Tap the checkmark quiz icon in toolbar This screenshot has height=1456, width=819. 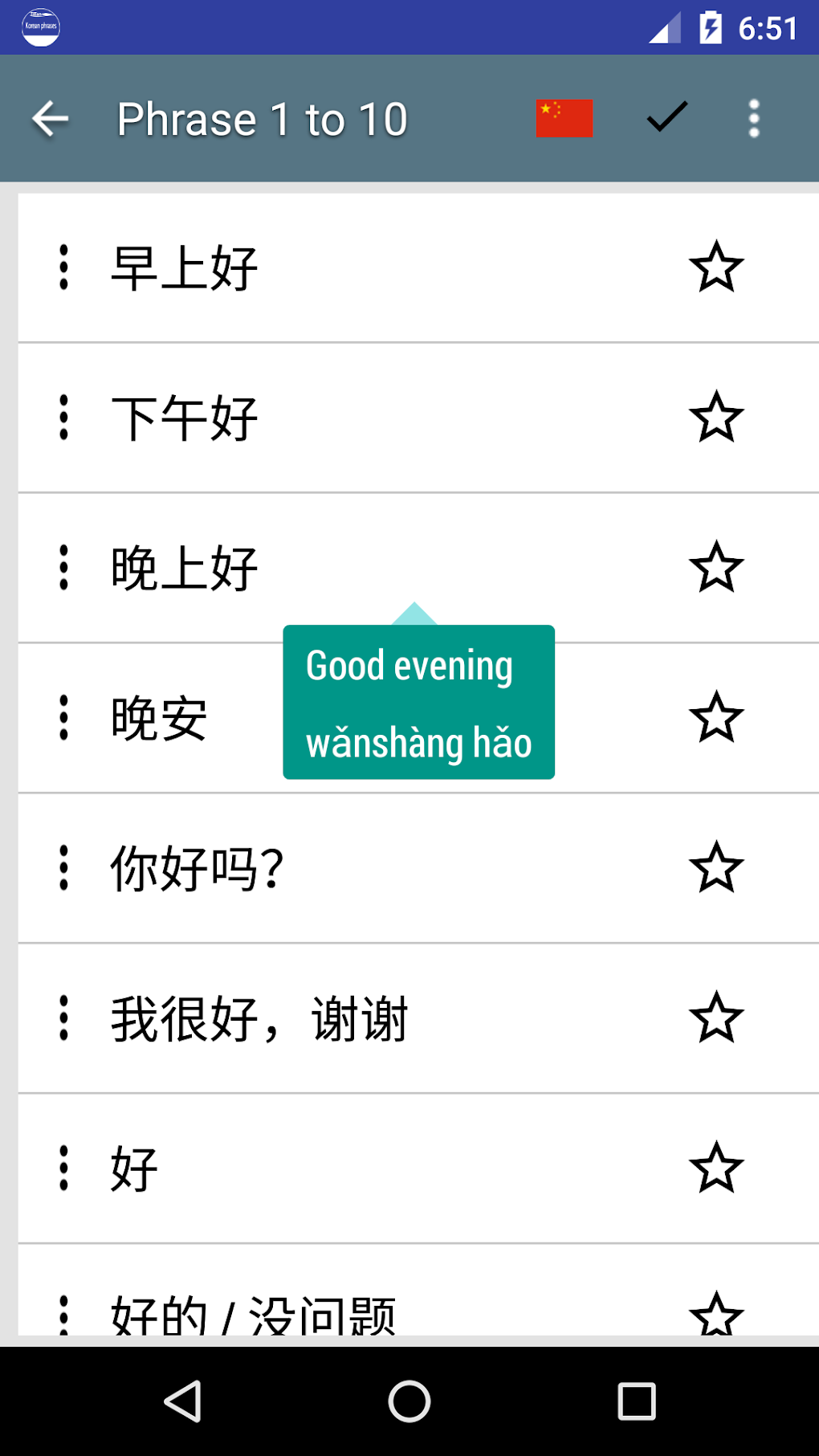(666, 117)
